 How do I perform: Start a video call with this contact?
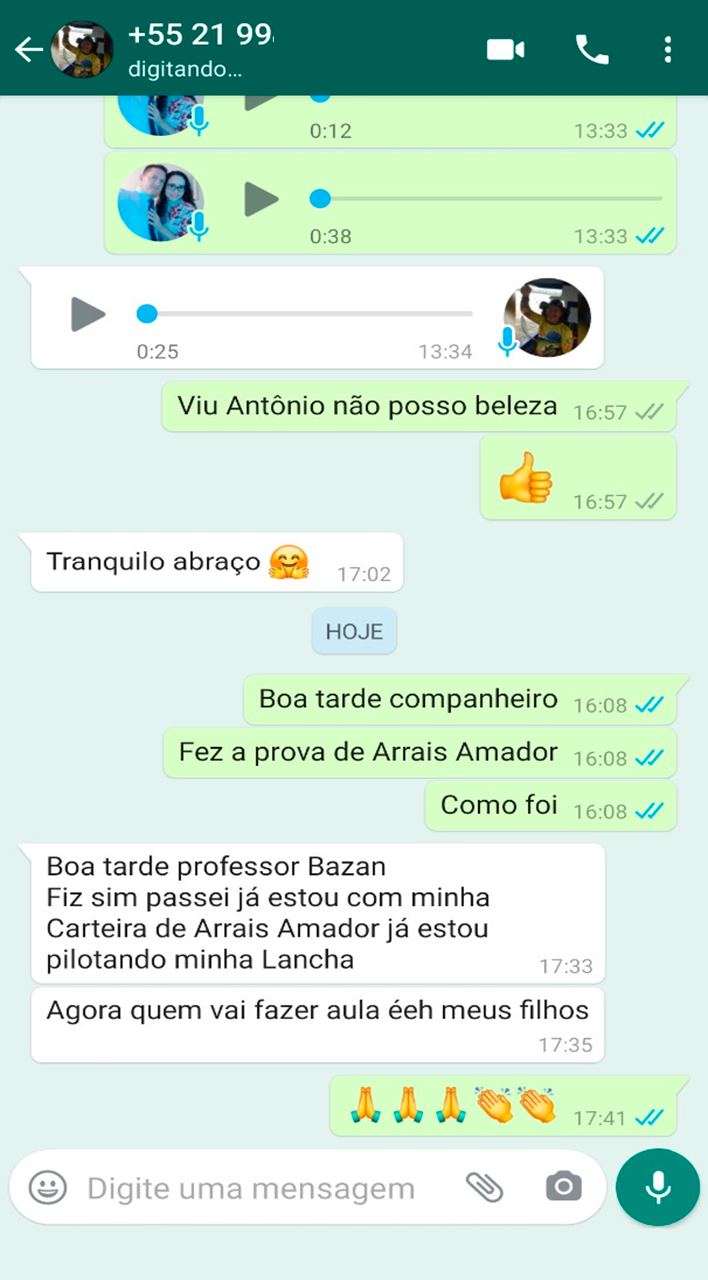[x=505, y=49]
